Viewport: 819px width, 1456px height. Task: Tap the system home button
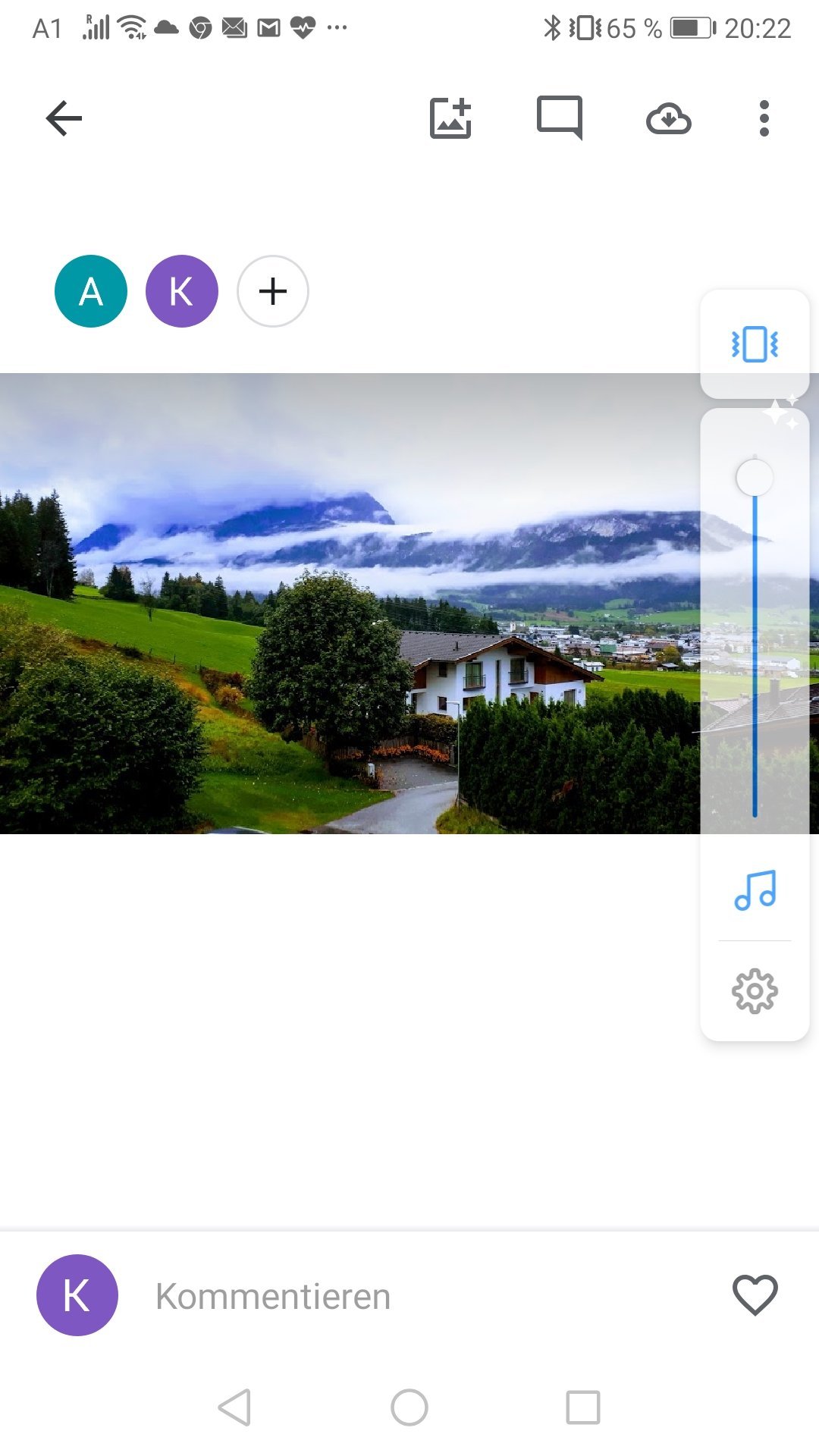409,1407
